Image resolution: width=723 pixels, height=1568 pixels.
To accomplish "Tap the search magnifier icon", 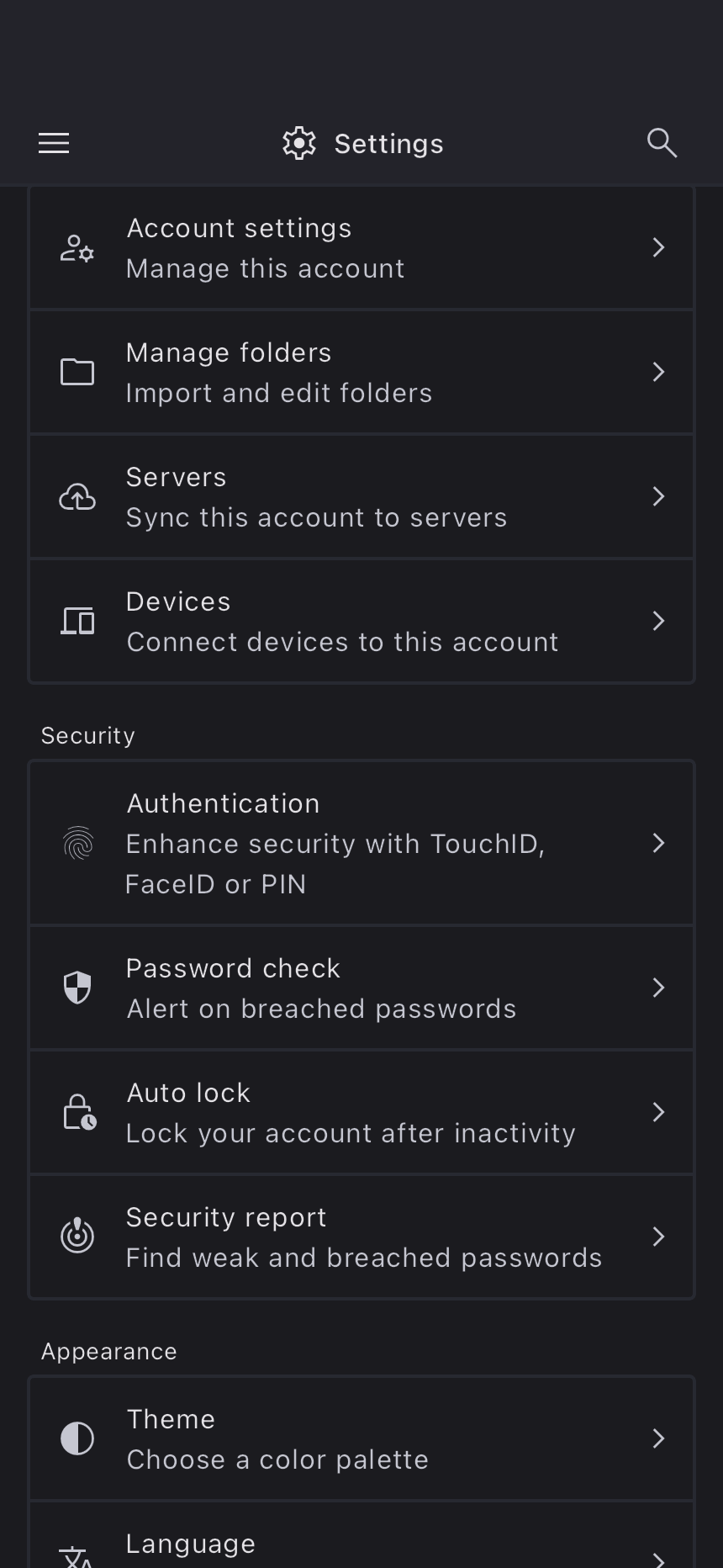I will coord(662,143).
